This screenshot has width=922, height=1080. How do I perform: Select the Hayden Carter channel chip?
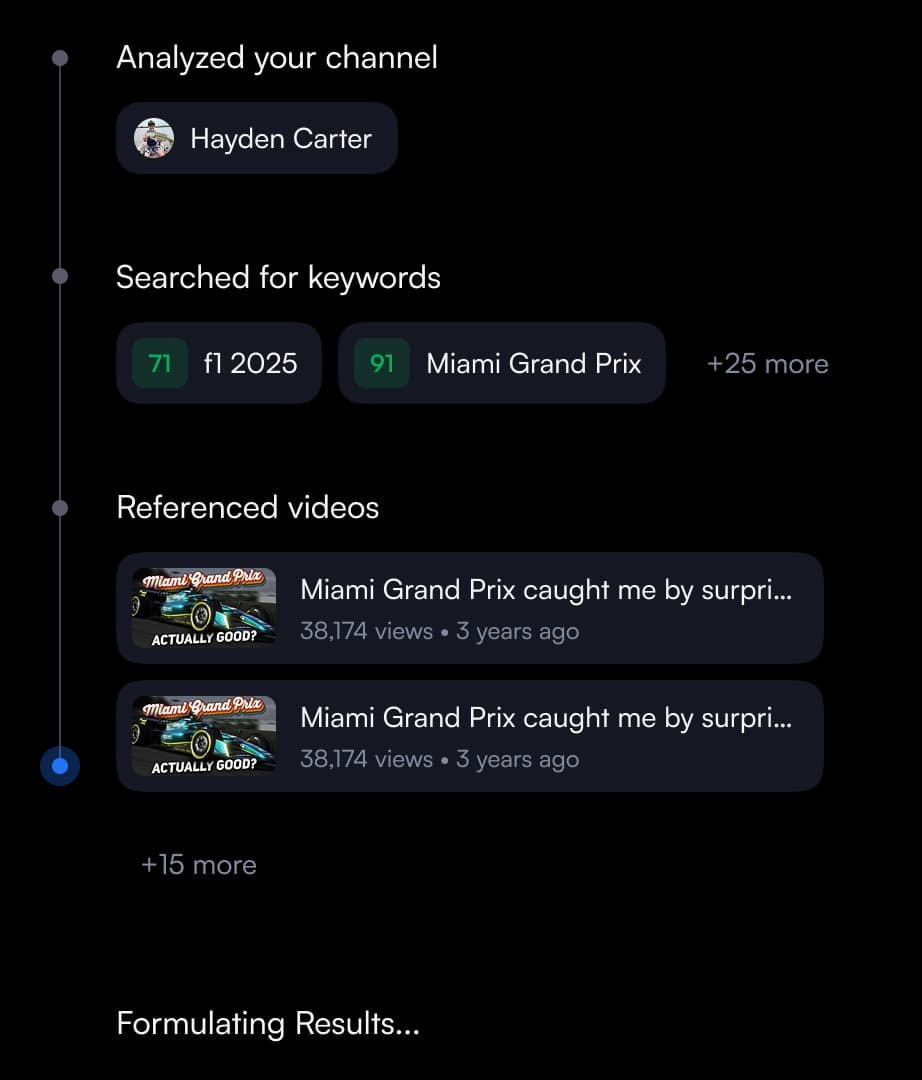tap(256, 138)
